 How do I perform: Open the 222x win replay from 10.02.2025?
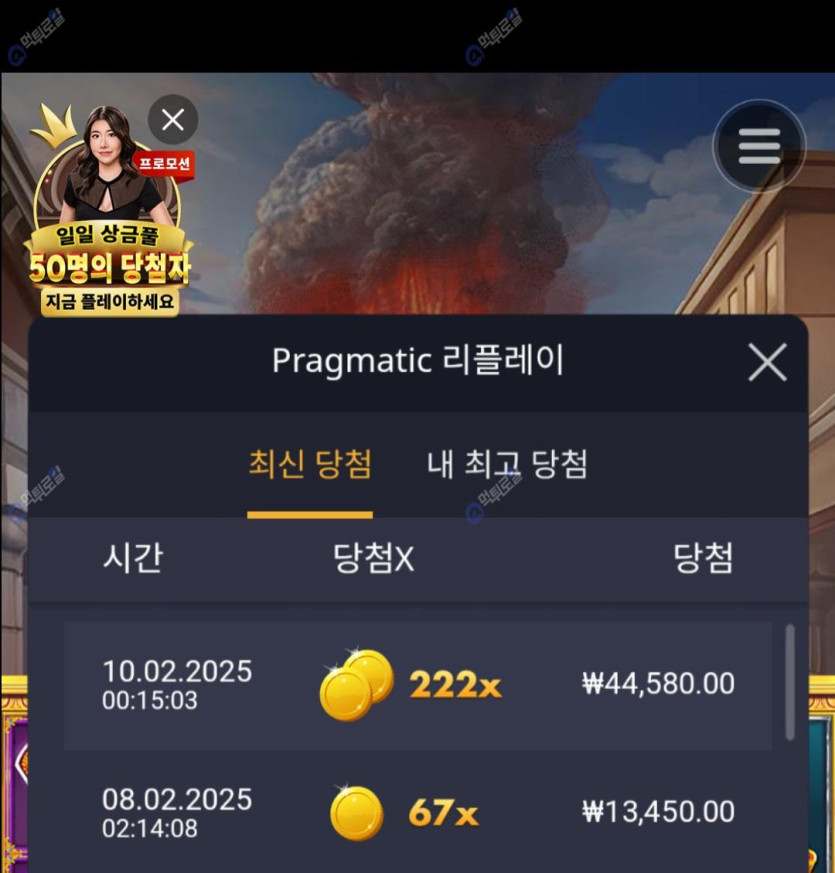(418, 685)
